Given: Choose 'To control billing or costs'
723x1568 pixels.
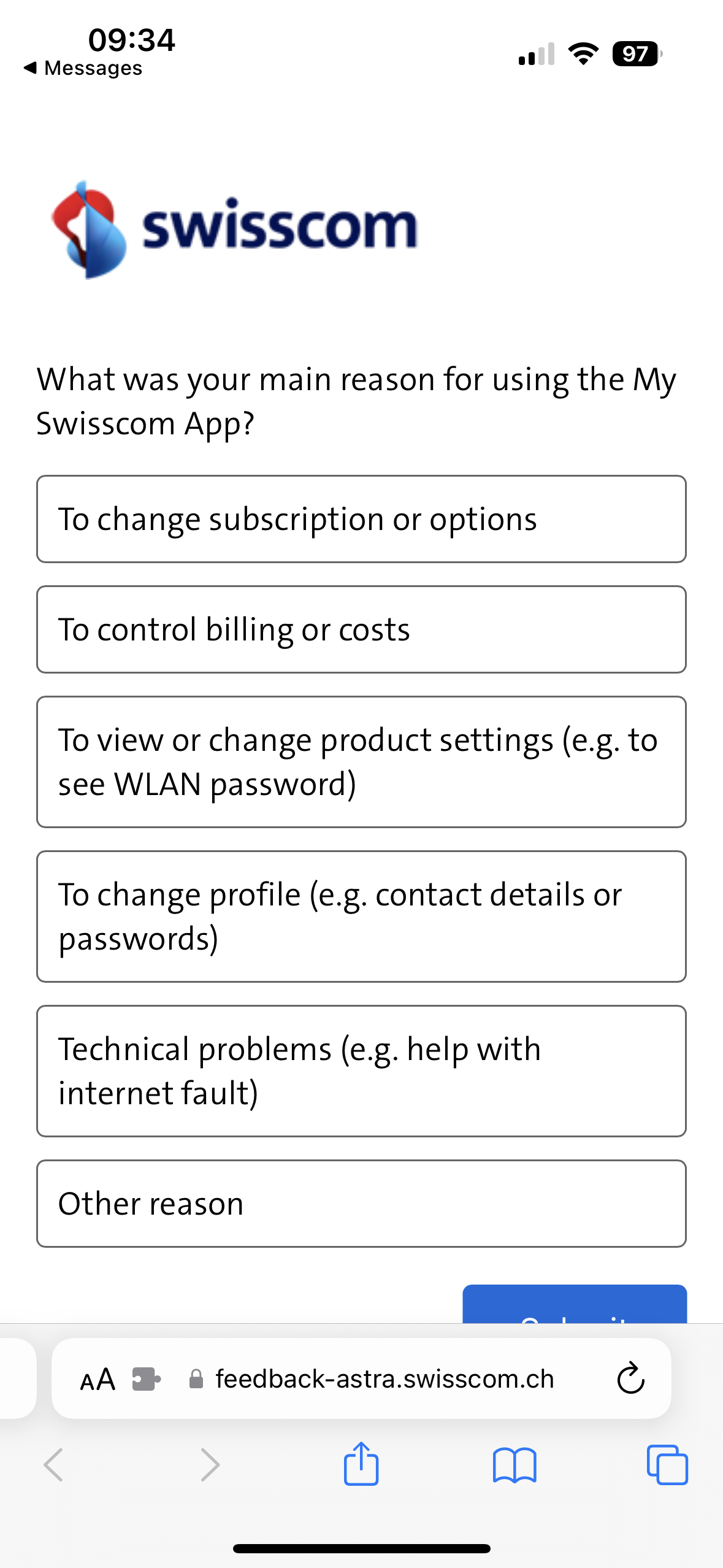Looking at the screenshot, I should (361, 629).
